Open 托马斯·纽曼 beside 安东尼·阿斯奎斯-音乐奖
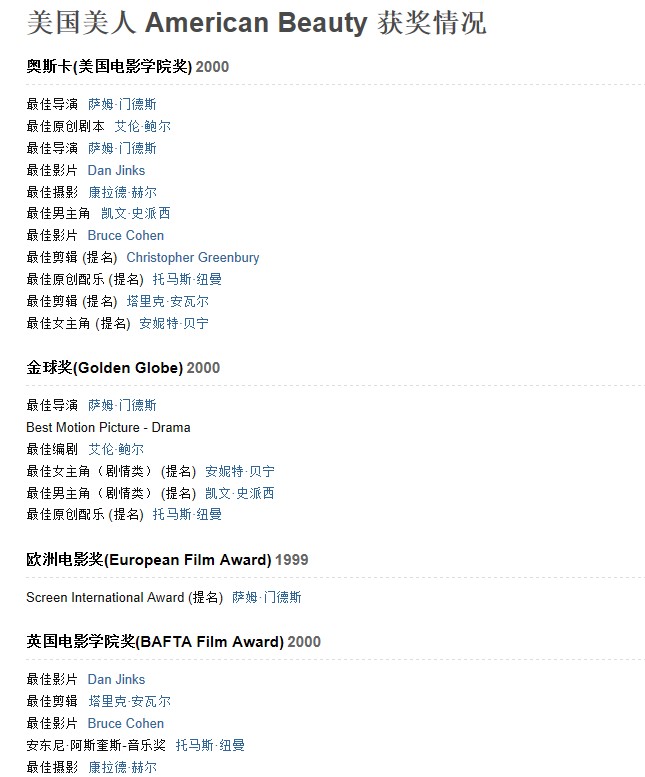This screenshot has height=777, width=645. (x=210, y=745)
